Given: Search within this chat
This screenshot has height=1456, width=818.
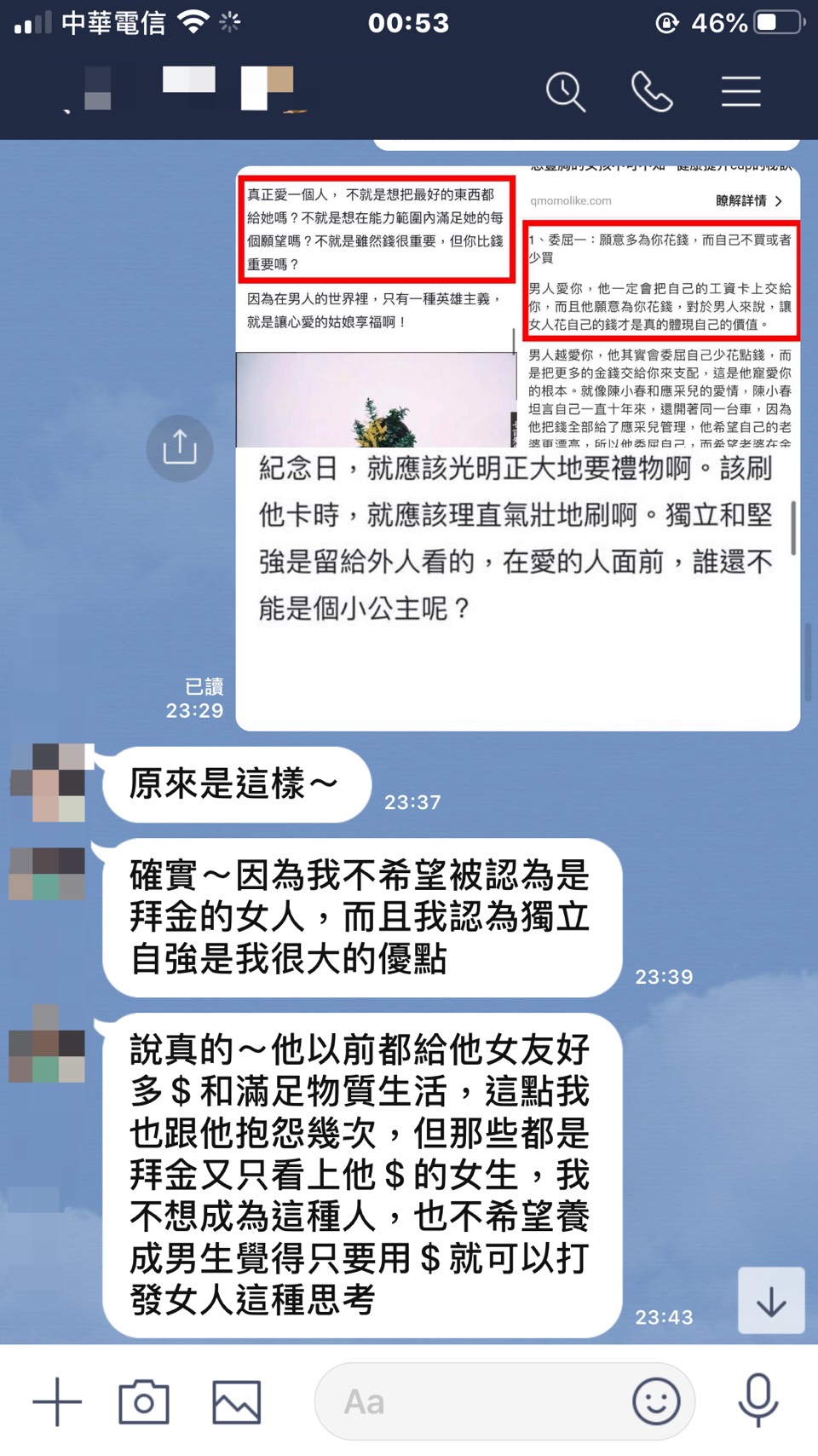Looking at the screenshot, I should coord(566,92).
